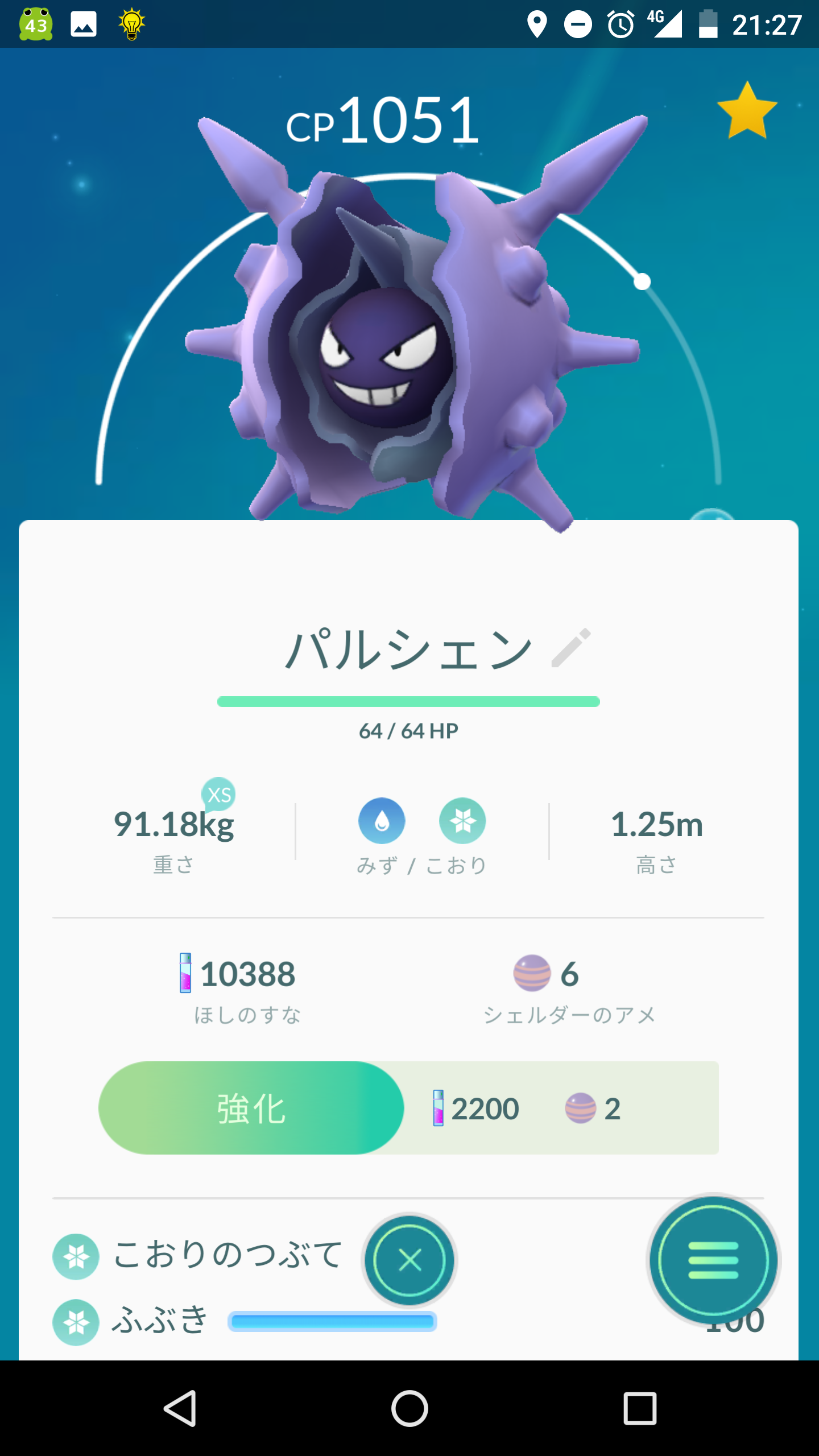
Task: Close the Pokémon details with the X button
Action: tap(409, 1260)
